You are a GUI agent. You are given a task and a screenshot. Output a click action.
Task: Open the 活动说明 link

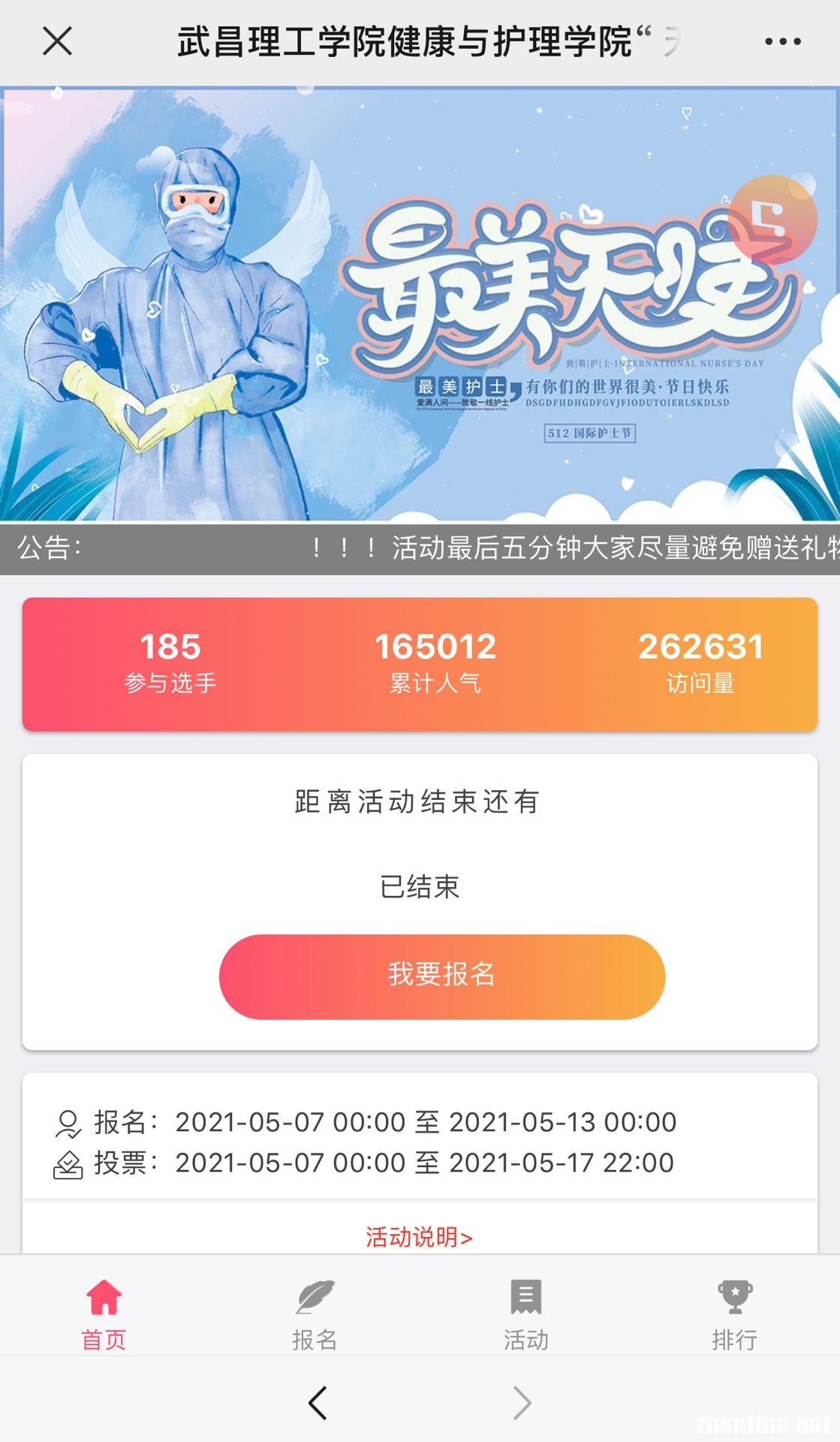(x=419, y=1237)
